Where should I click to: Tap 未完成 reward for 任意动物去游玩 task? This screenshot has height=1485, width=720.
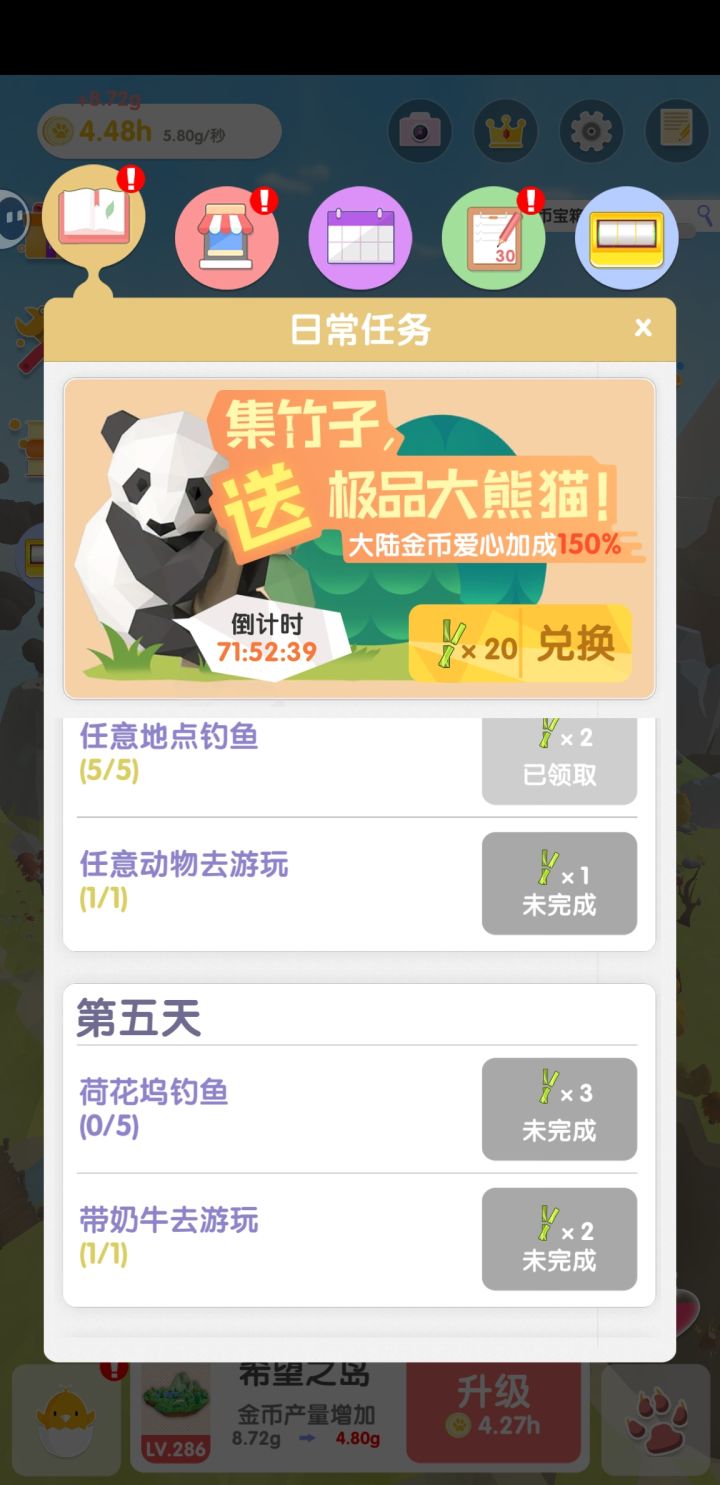[x=559, y=882]
